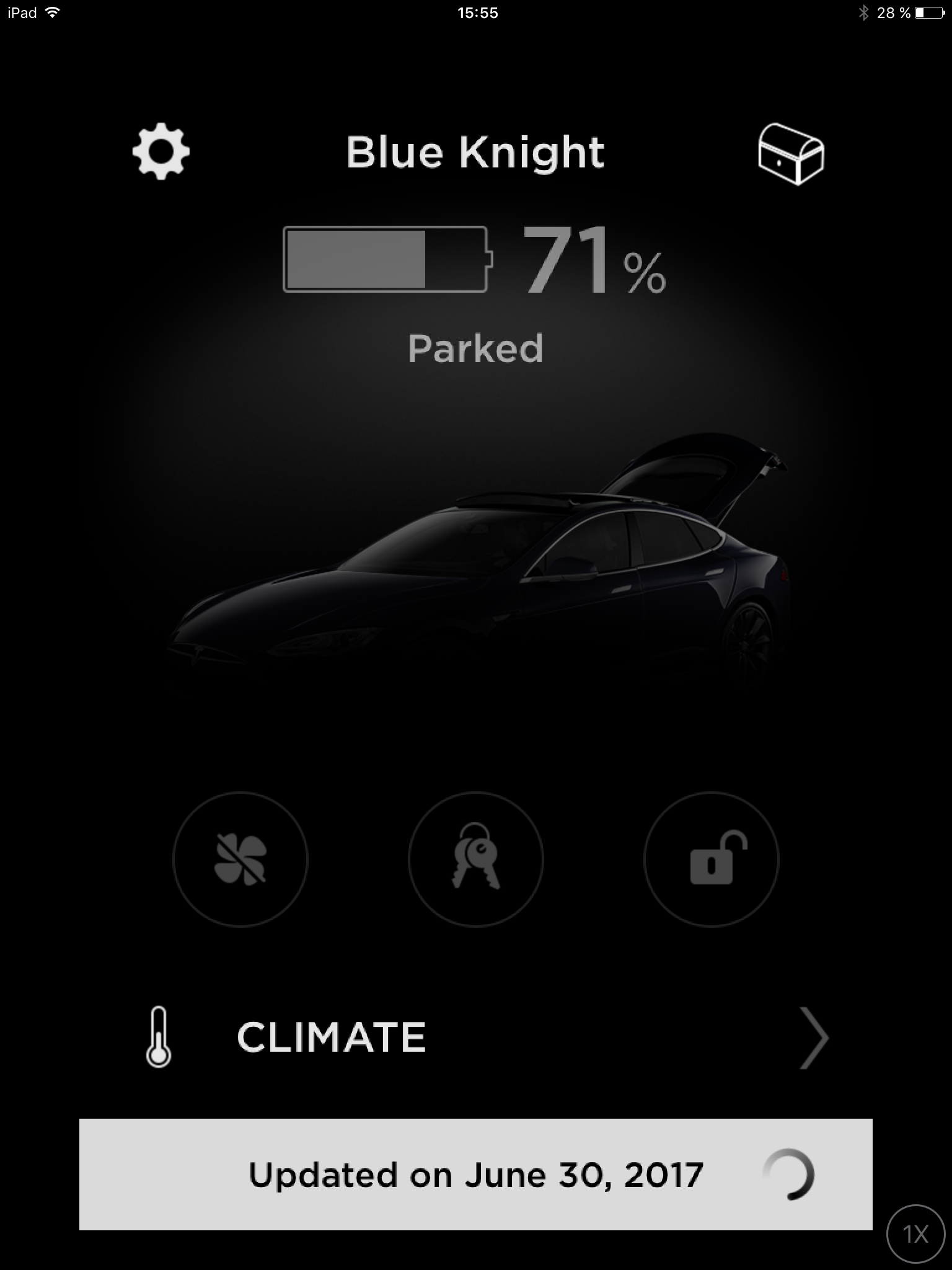Image resolution: width=952 pixels, height=1270 pixels.
Task: Open the settings gear
Action: 161,152
